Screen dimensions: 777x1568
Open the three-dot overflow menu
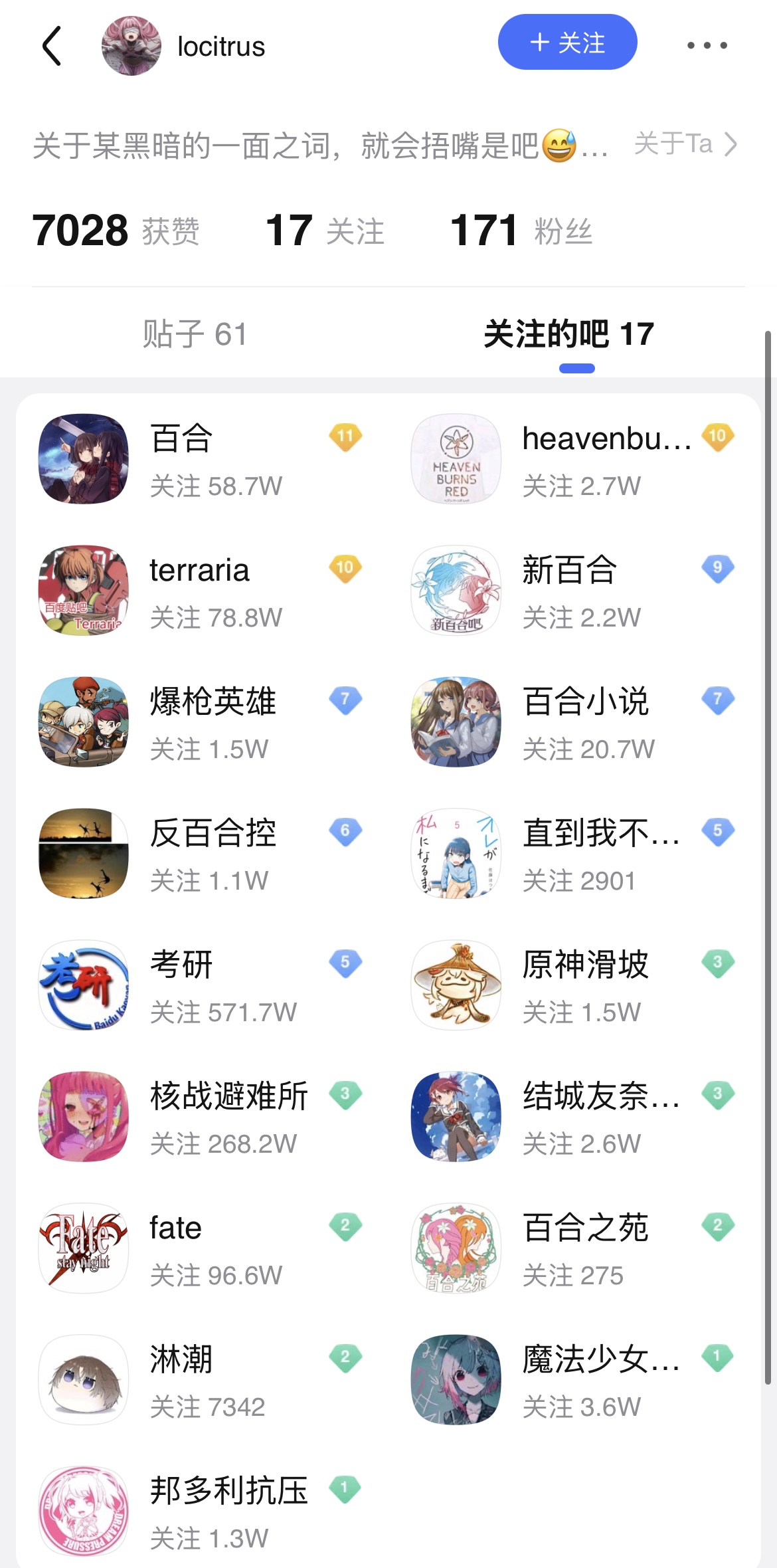[x=707, y=45]
